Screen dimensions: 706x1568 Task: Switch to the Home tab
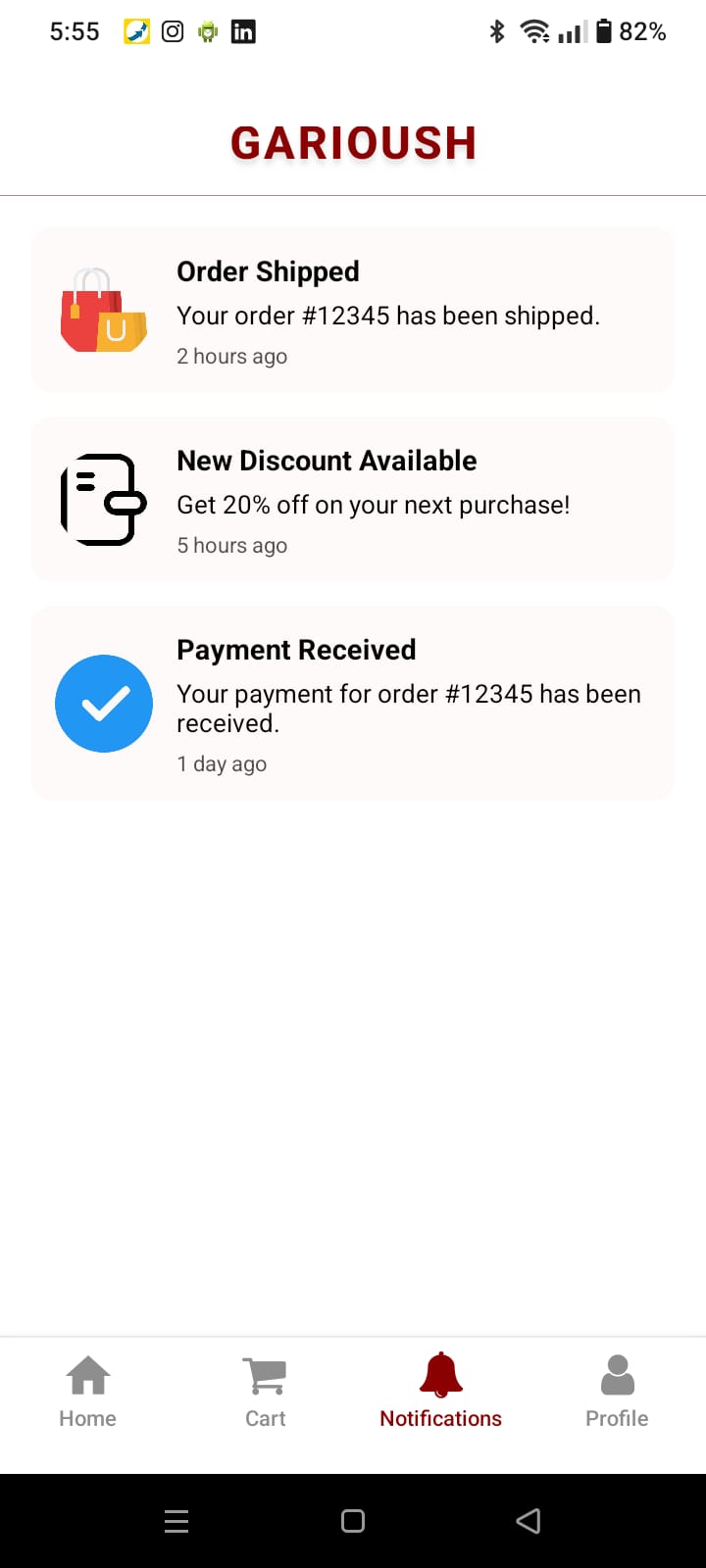click(x=88, y=1392)
